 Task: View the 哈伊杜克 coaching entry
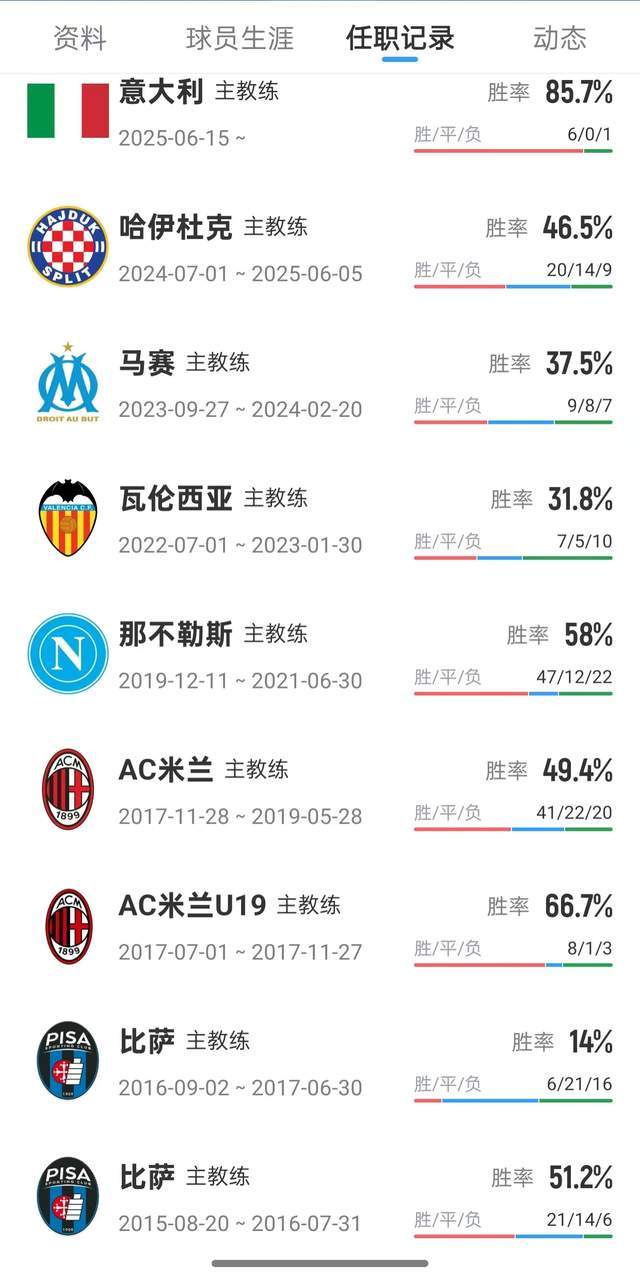[320, 248]
